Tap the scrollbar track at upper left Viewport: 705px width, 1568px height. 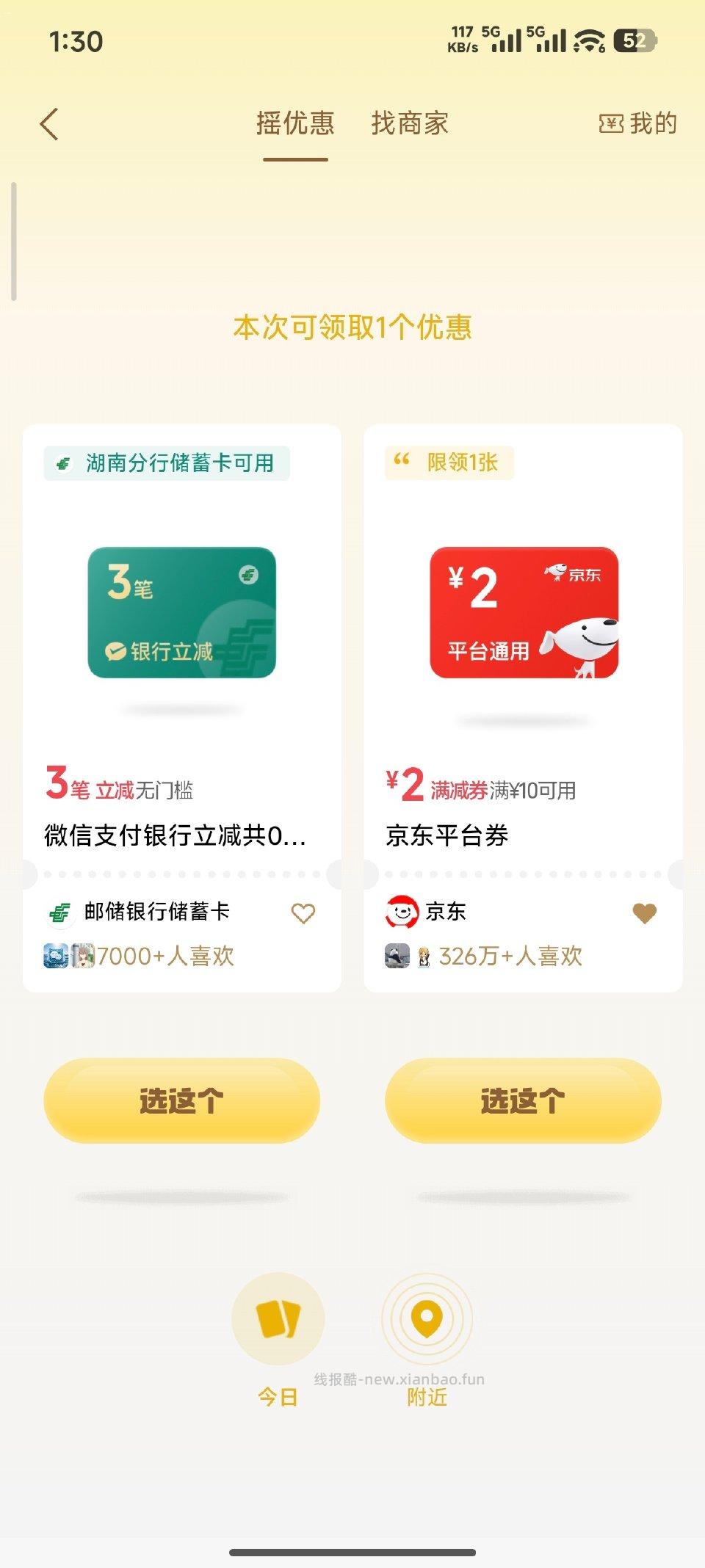(x=12, y=235)
